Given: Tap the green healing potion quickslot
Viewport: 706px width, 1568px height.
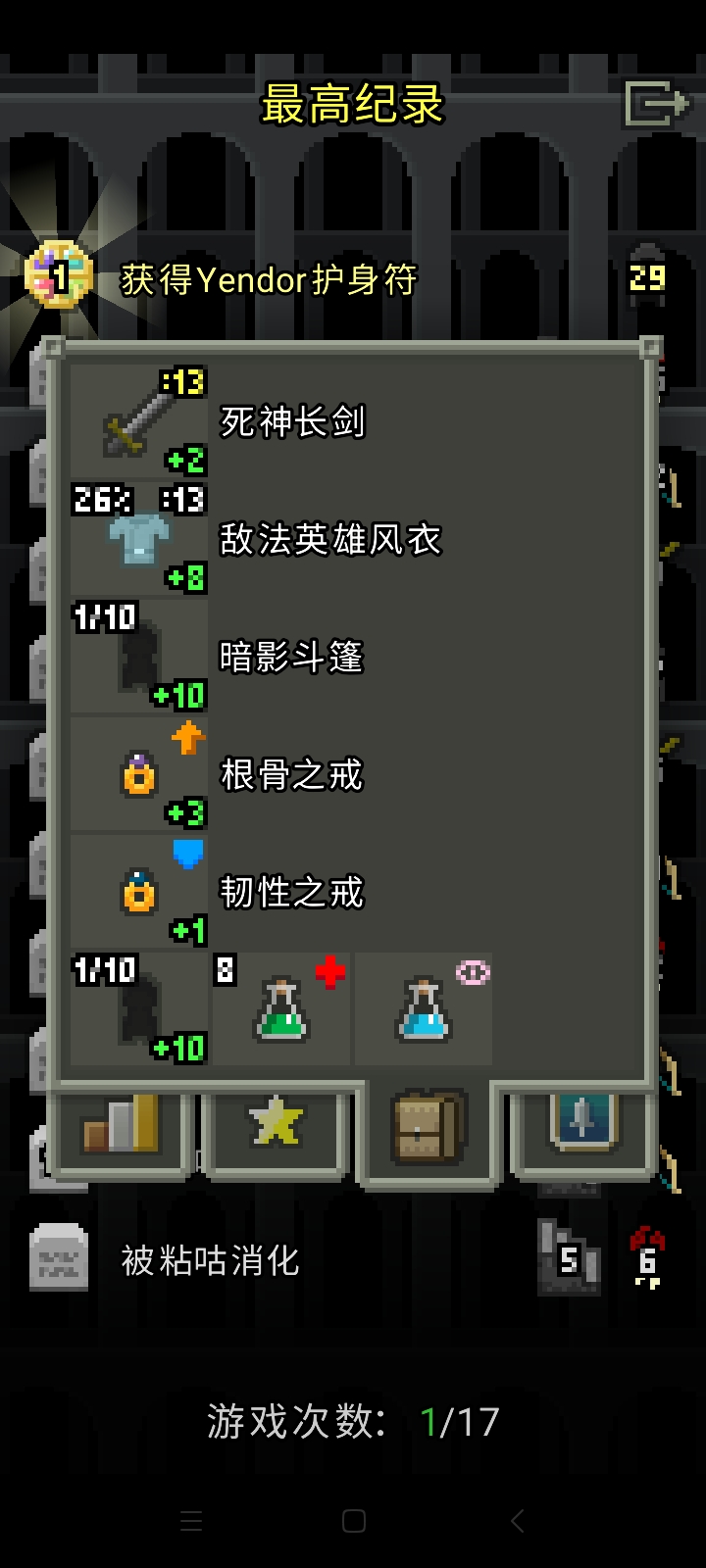Looking at the screenshot, I should [281, 1009].
